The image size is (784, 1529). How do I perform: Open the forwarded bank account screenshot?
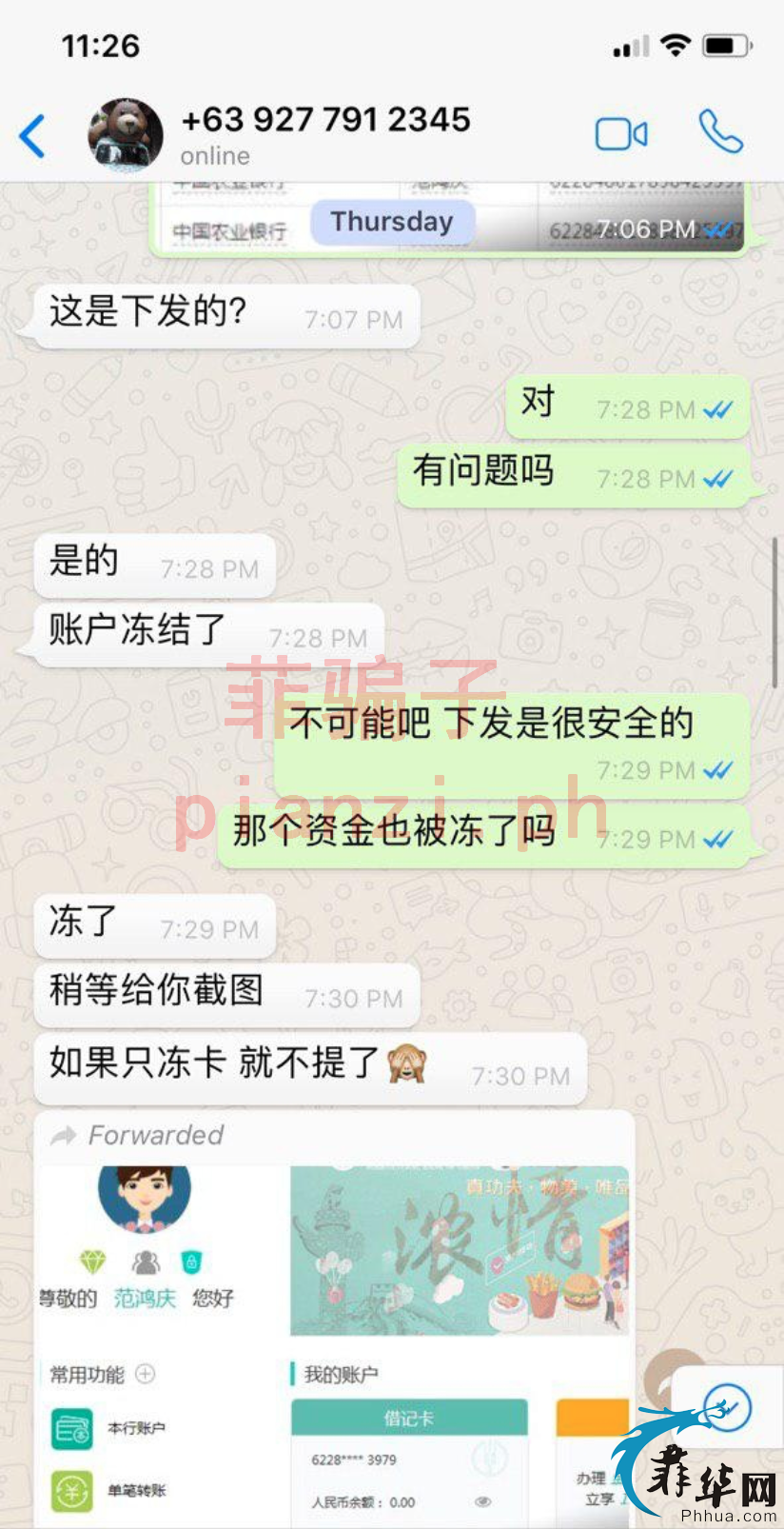[x=333, y=1342]
